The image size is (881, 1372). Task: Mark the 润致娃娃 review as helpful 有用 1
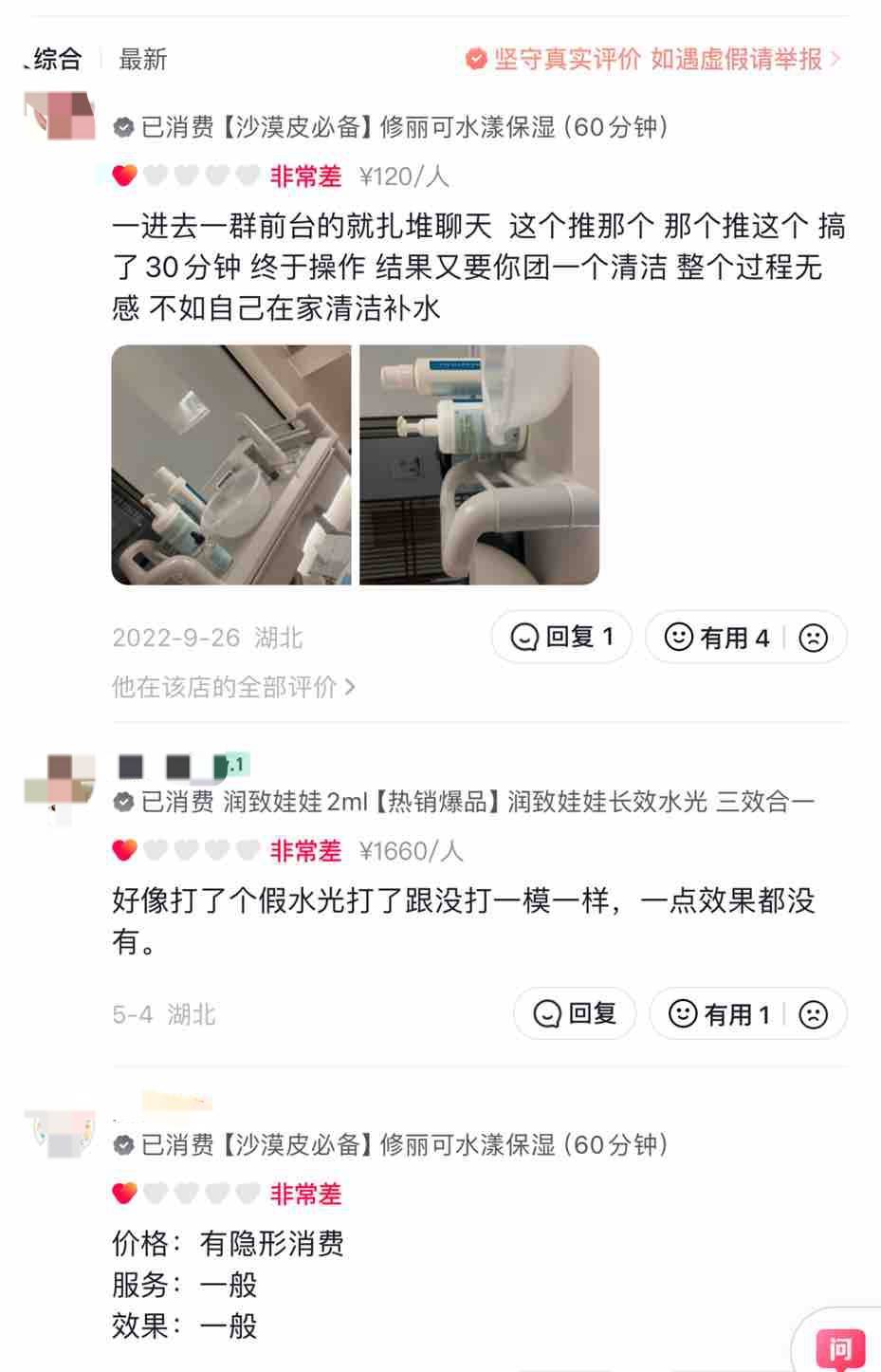[735, 1013]
